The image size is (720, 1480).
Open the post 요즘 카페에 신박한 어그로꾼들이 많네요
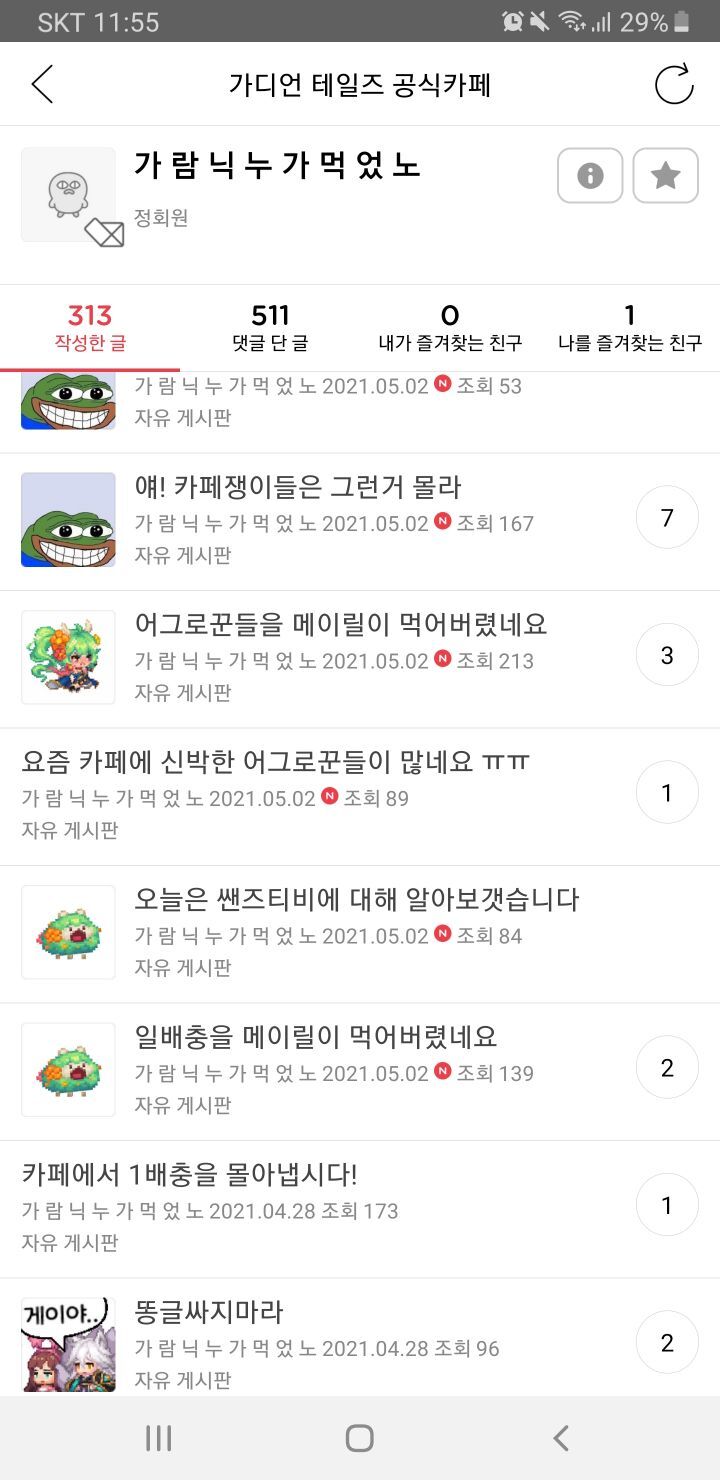point(275,763)
